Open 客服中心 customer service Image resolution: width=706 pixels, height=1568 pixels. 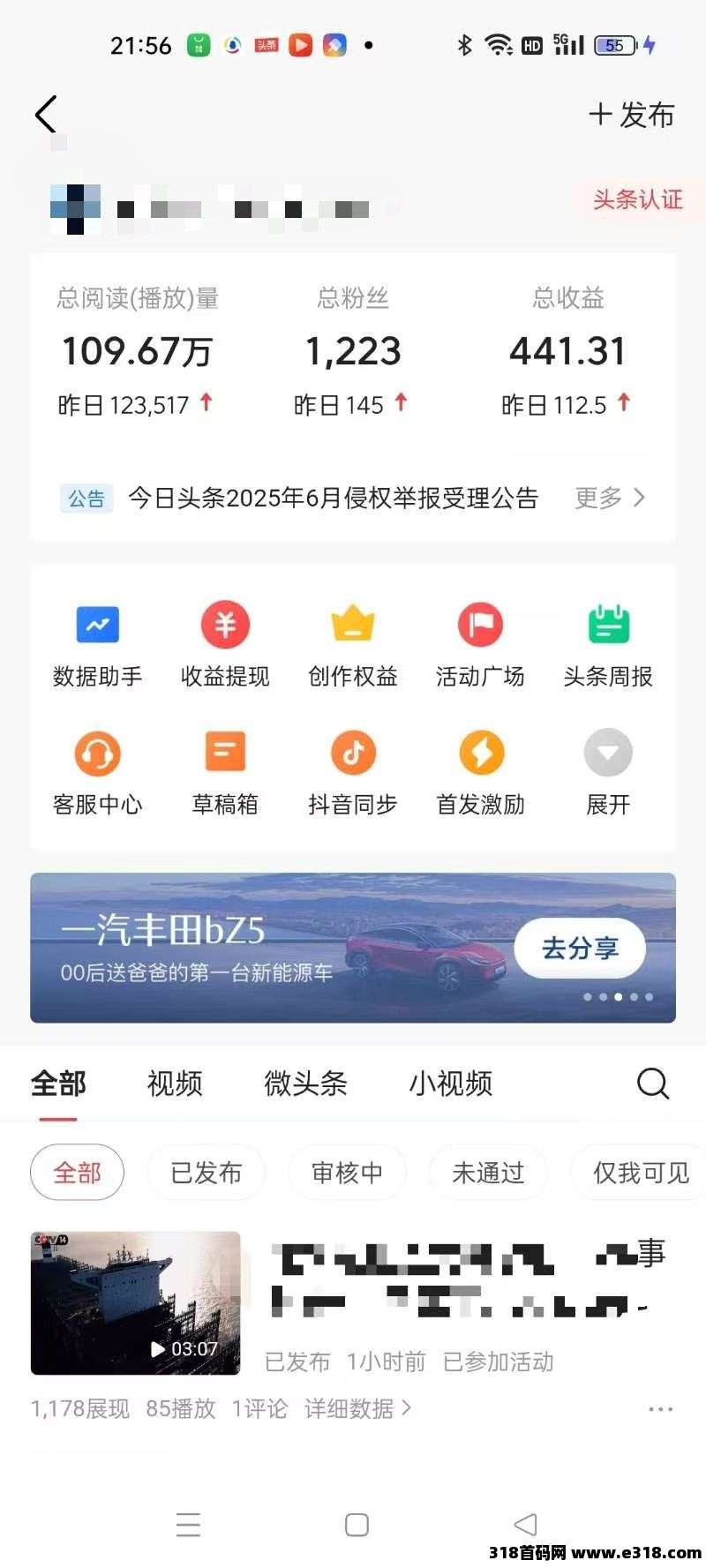[x=97, y=771]
